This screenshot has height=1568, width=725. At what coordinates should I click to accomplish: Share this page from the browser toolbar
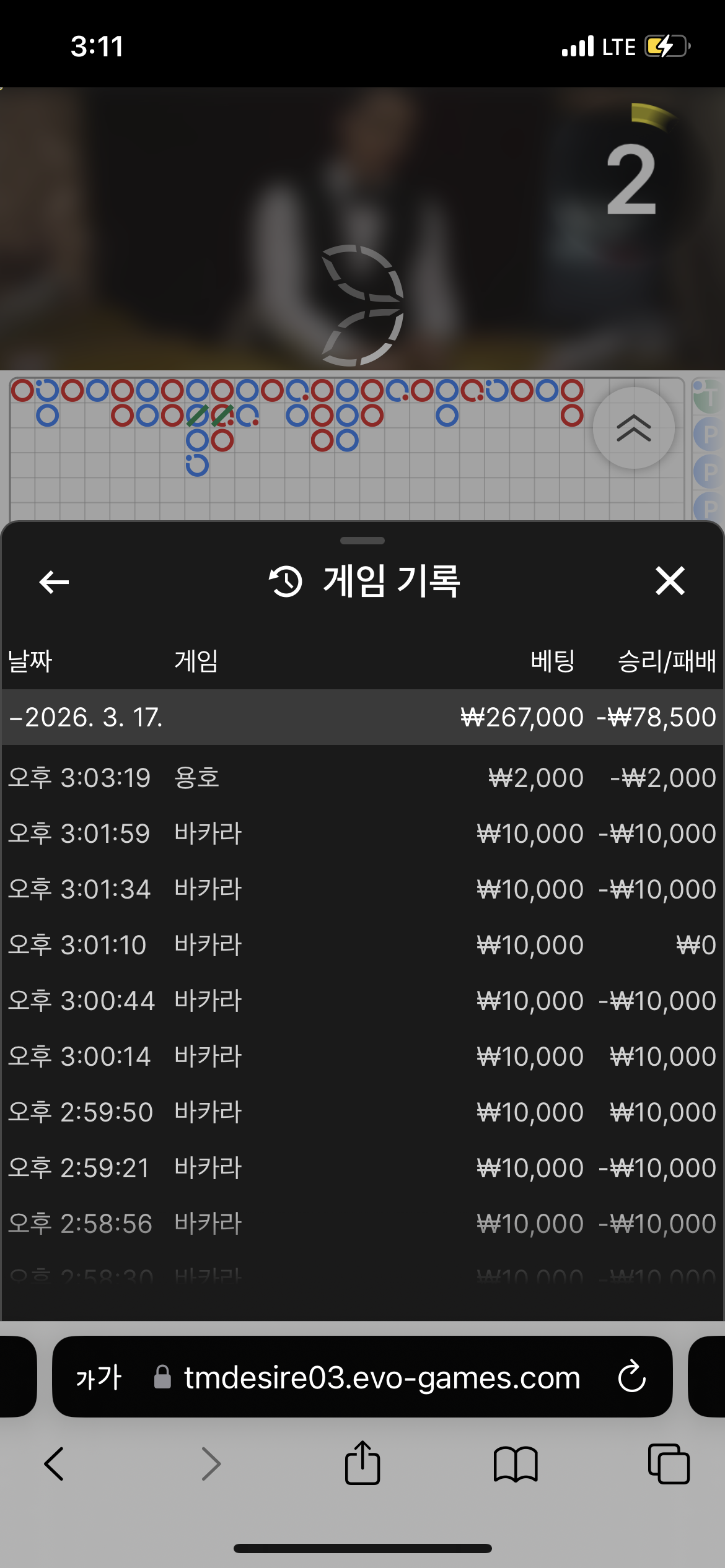[362, 1463]
